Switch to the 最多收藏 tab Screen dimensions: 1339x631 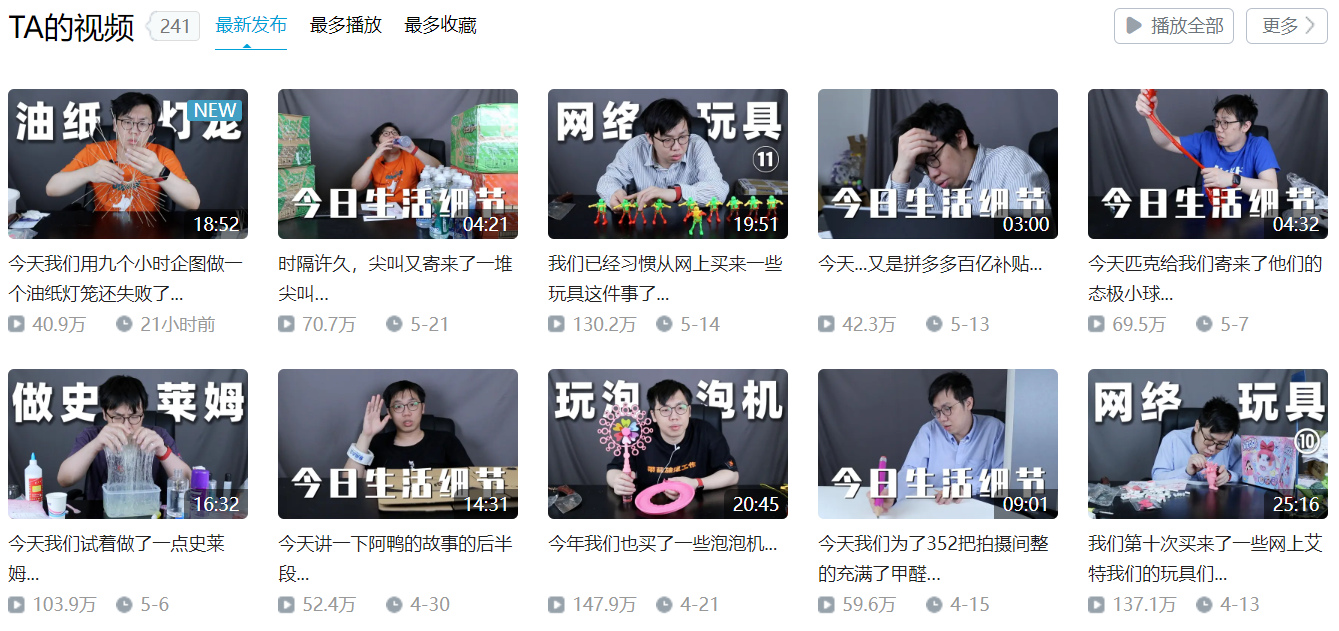[x=440, y=26]
